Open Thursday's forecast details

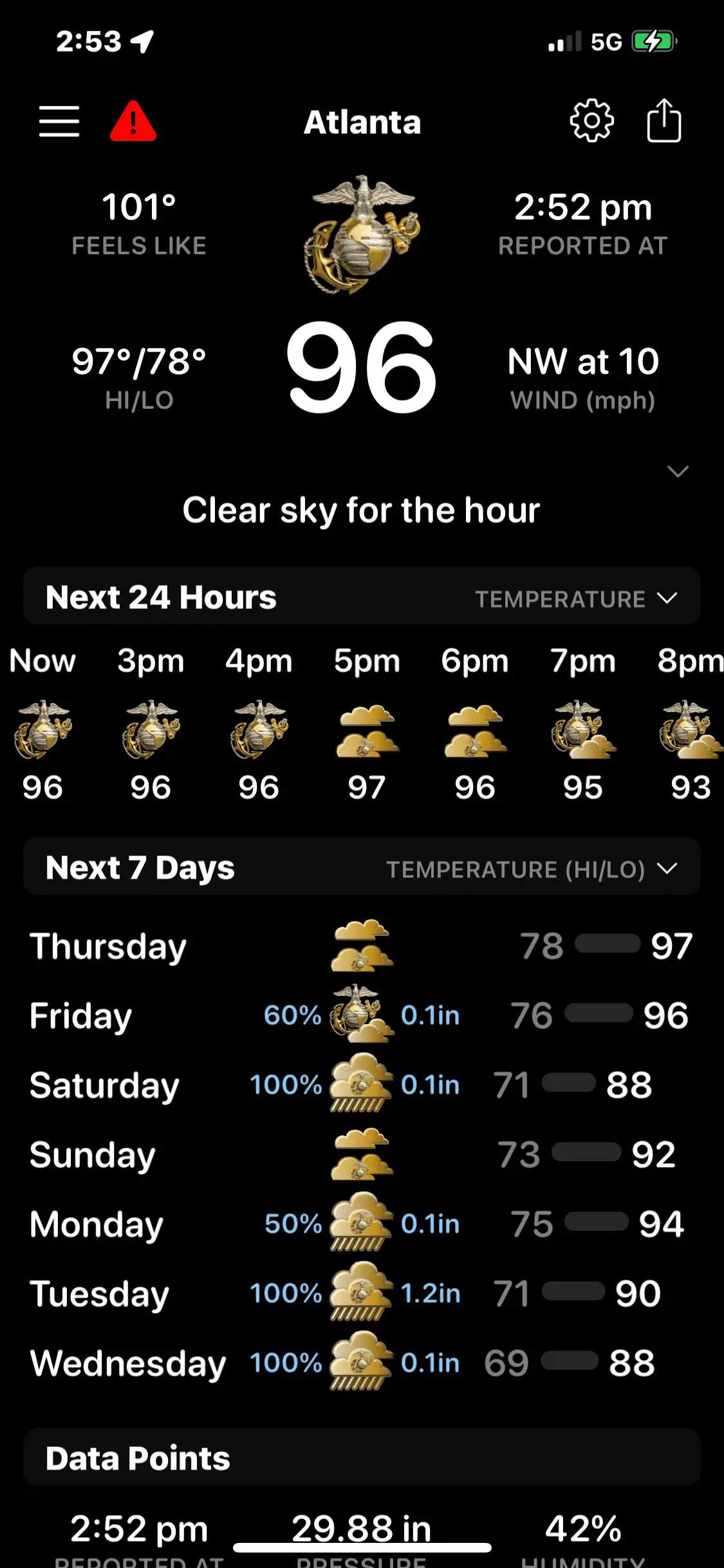click(x=362, y=946)
